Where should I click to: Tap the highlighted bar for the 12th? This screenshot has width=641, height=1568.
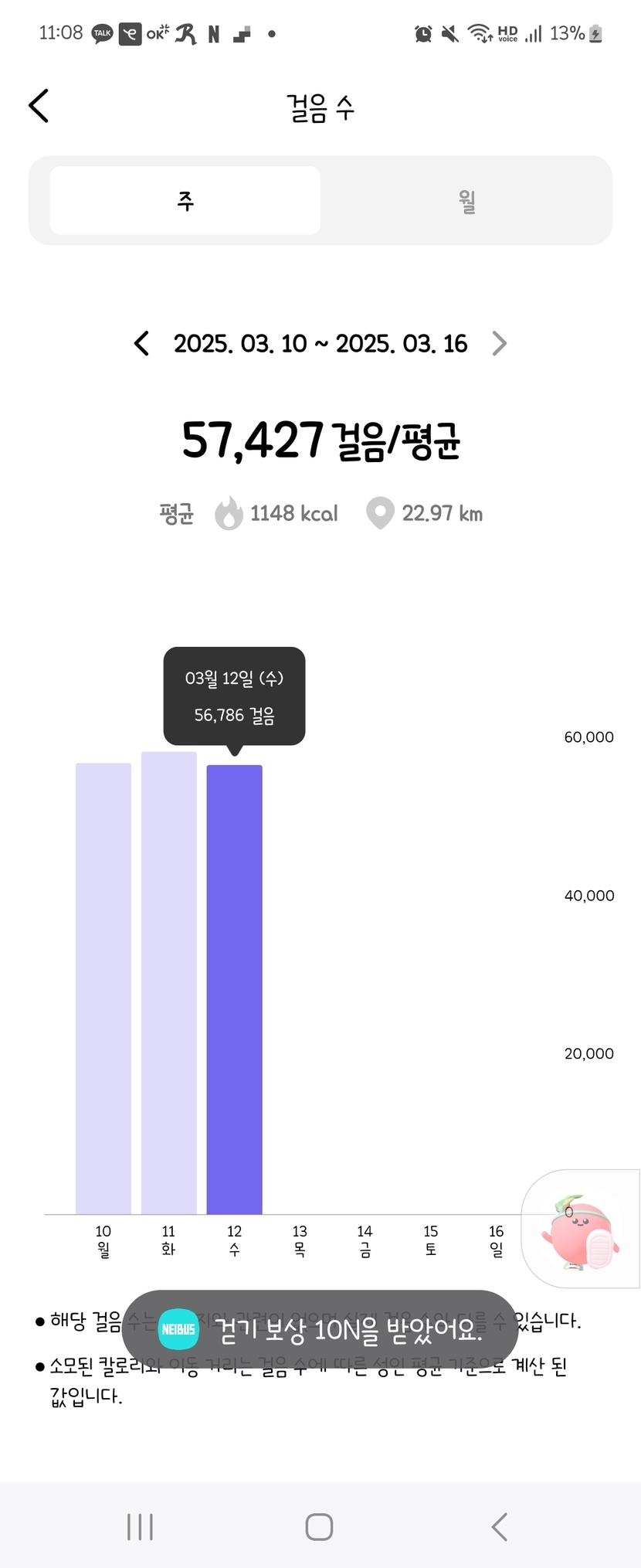pos(234,989)
